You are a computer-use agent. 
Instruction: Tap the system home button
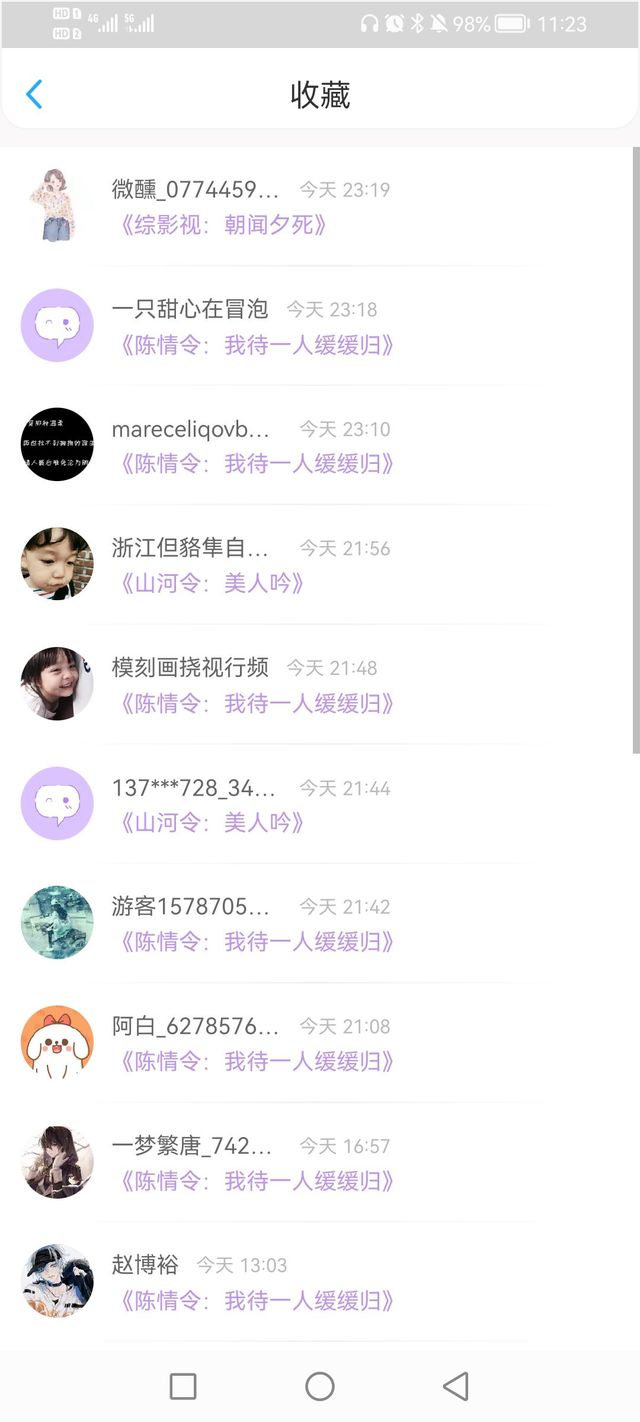click(x=320, y=1386)
